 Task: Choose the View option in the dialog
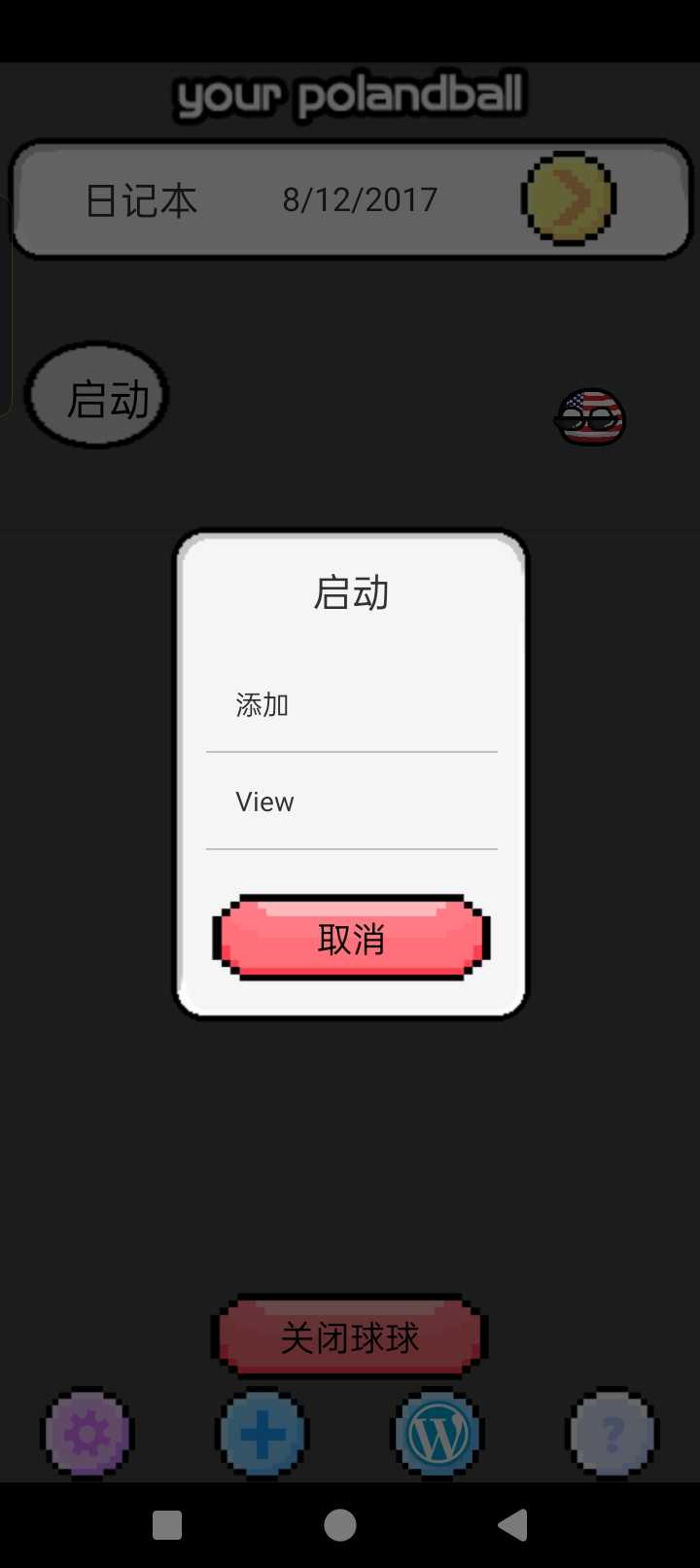350,802
